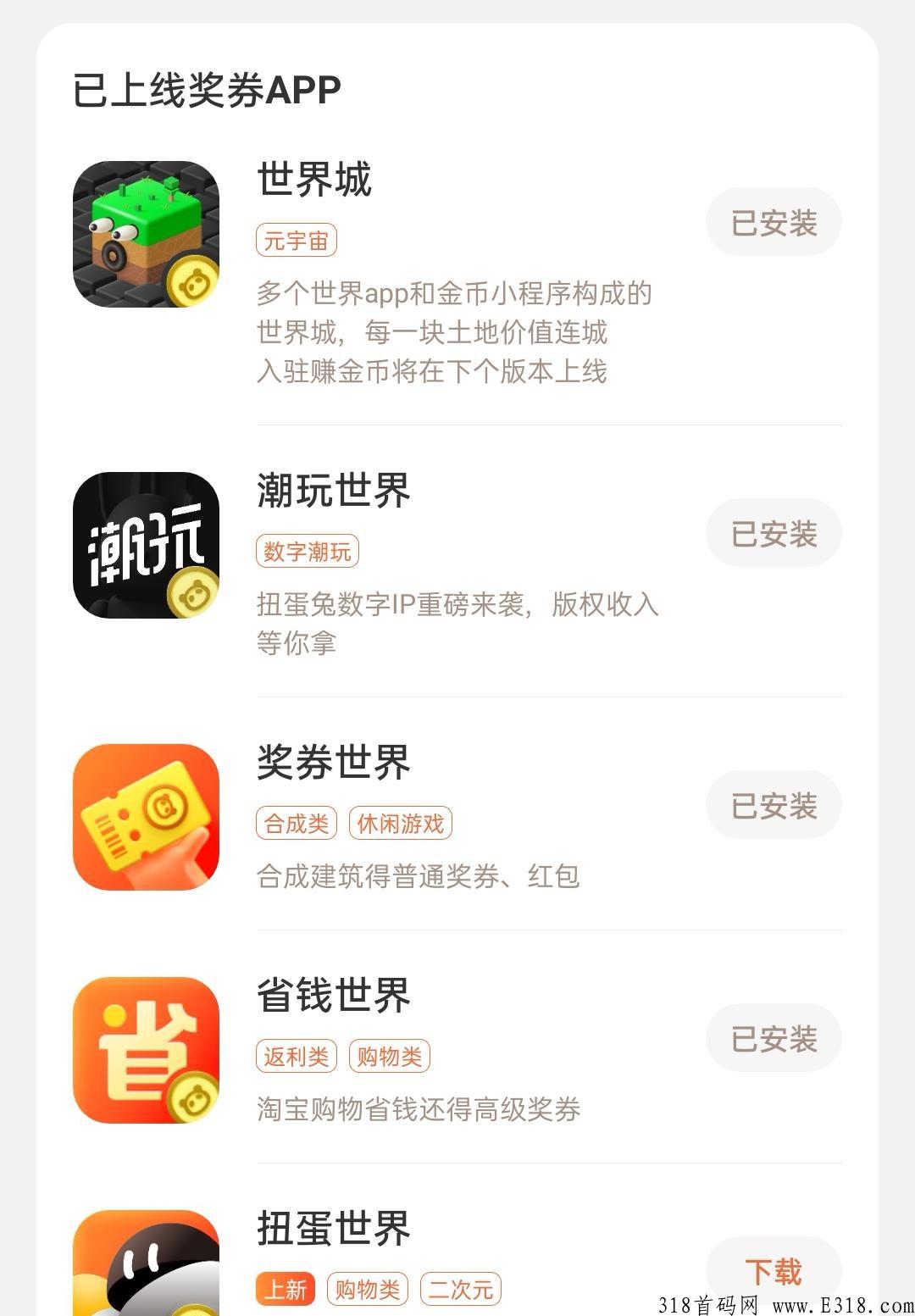Open the 世界城 app icon

(x=147, y=235)
